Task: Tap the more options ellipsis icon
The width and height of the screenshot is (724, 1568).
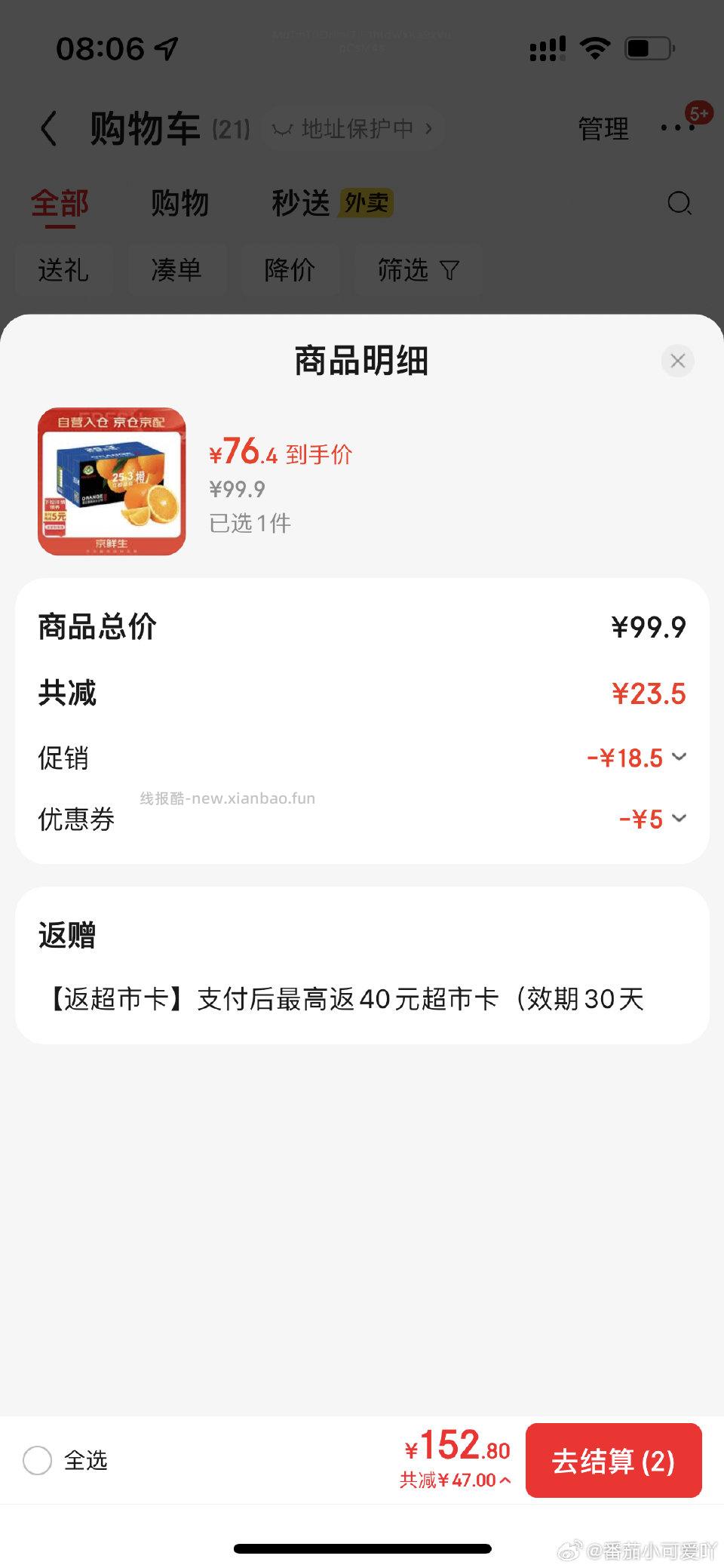Action: (x=673, y=128)
